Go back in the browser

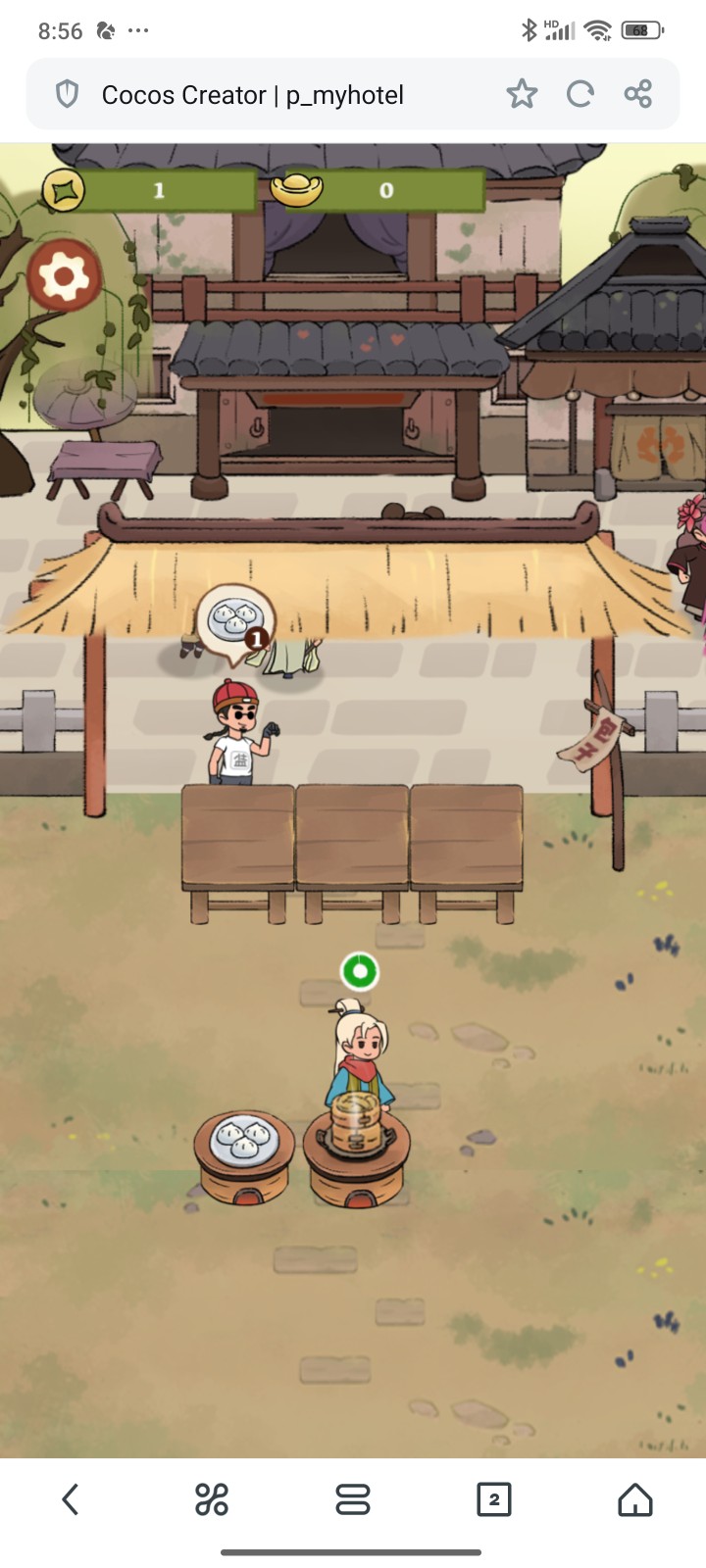click(x=71, y=1498)
